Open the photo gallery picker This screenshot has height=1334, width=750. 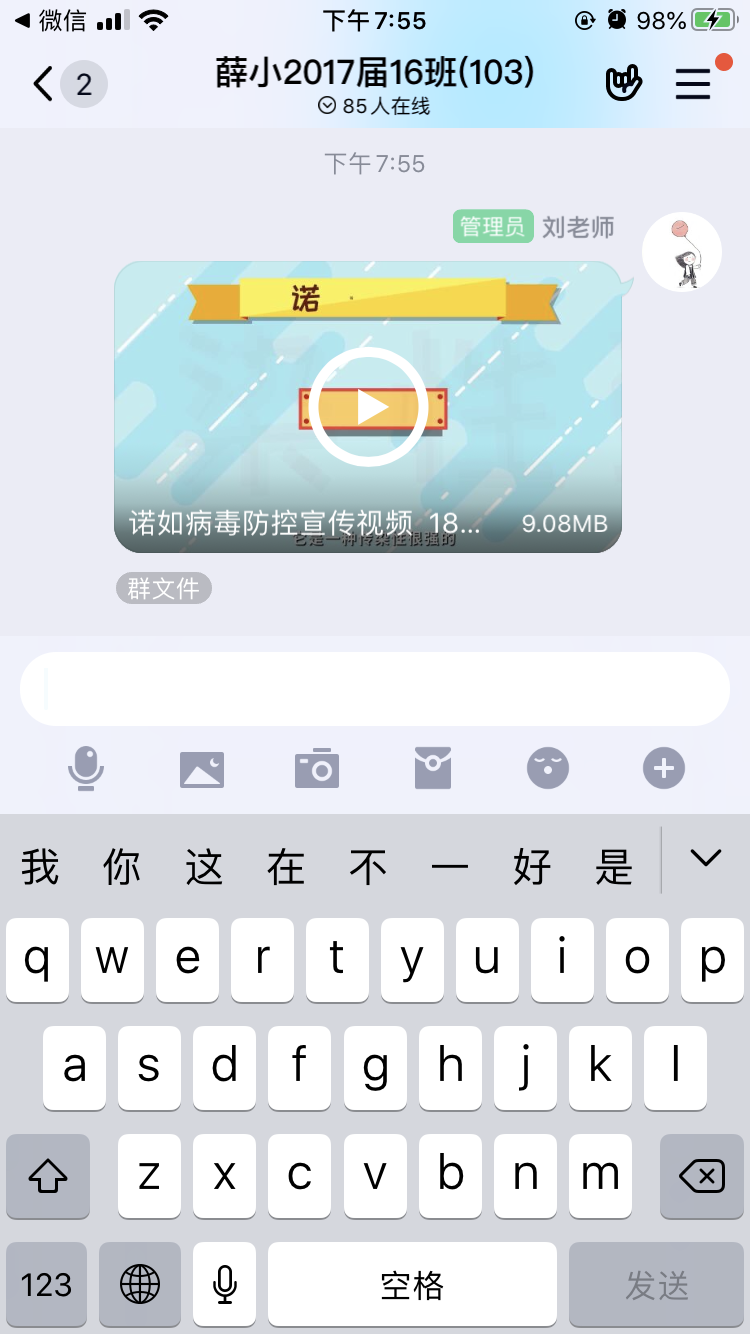pyautogui.click(x=202, y=769)
